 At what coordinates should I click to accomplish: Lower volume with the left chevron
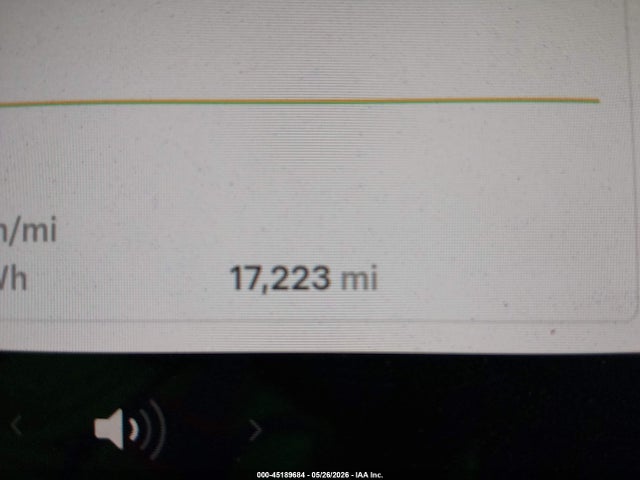16,425
